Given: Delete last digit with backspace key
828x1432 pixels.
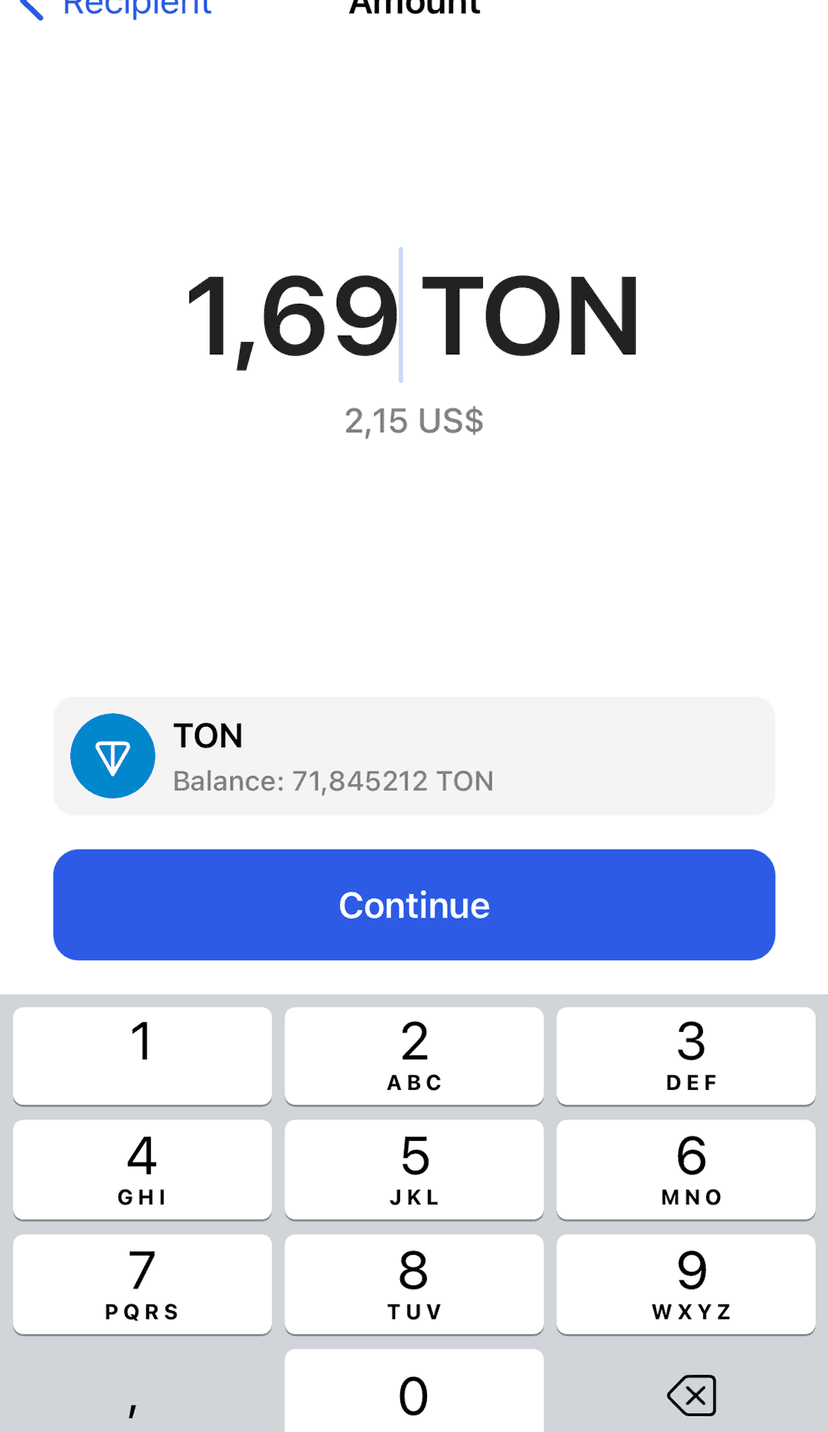Looking at the screenshot, I should pyautogui.click(x=690, y=1395).
